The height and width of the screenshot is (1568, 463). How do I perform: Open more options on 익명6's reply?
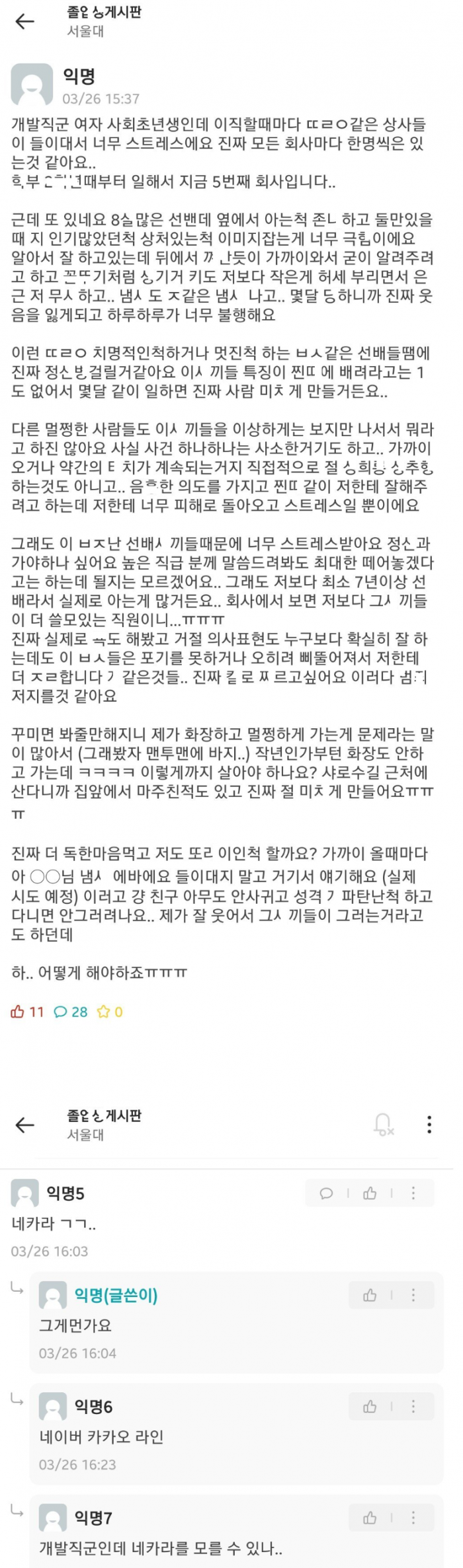point(413,1407)
